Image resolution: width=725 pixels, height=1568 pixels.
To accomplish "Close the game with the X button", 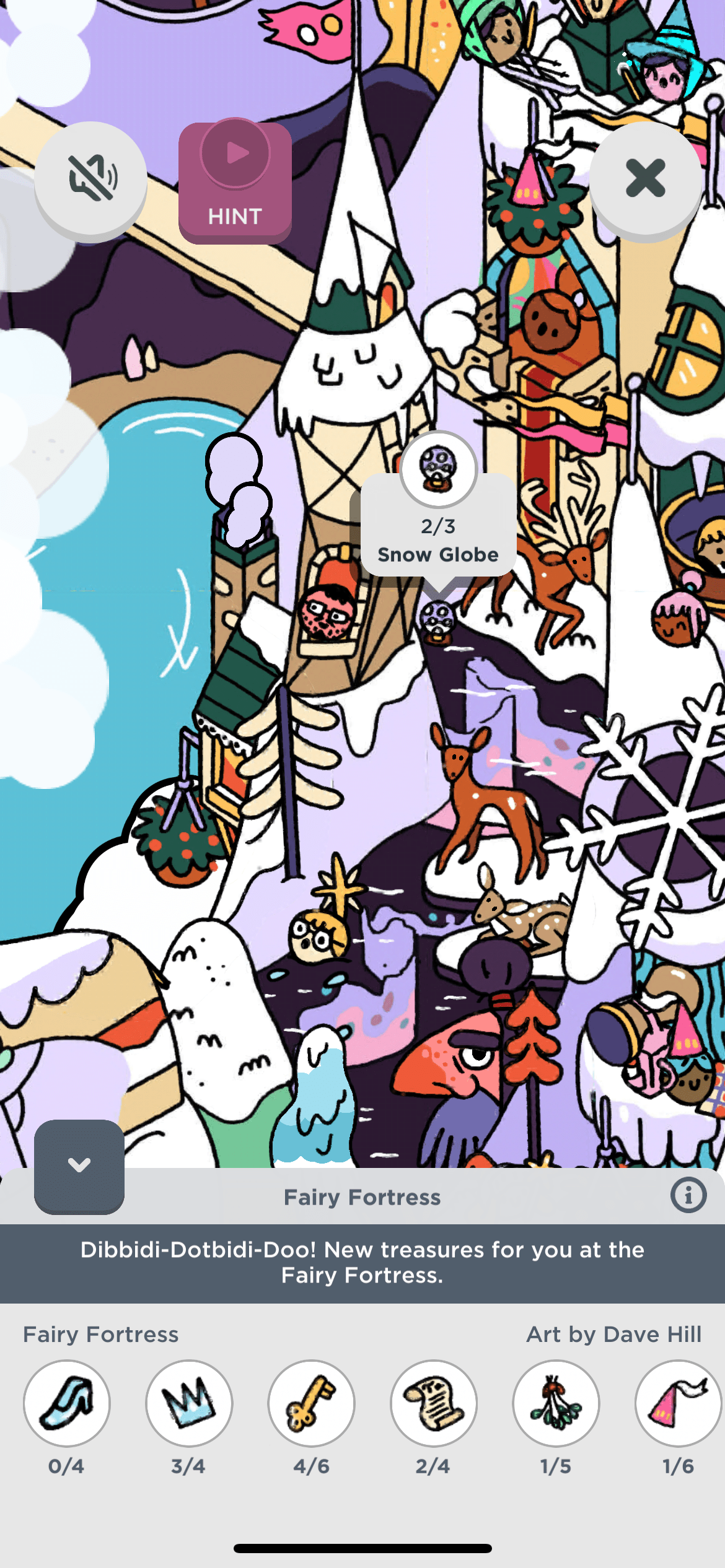I will coord(645,178).
